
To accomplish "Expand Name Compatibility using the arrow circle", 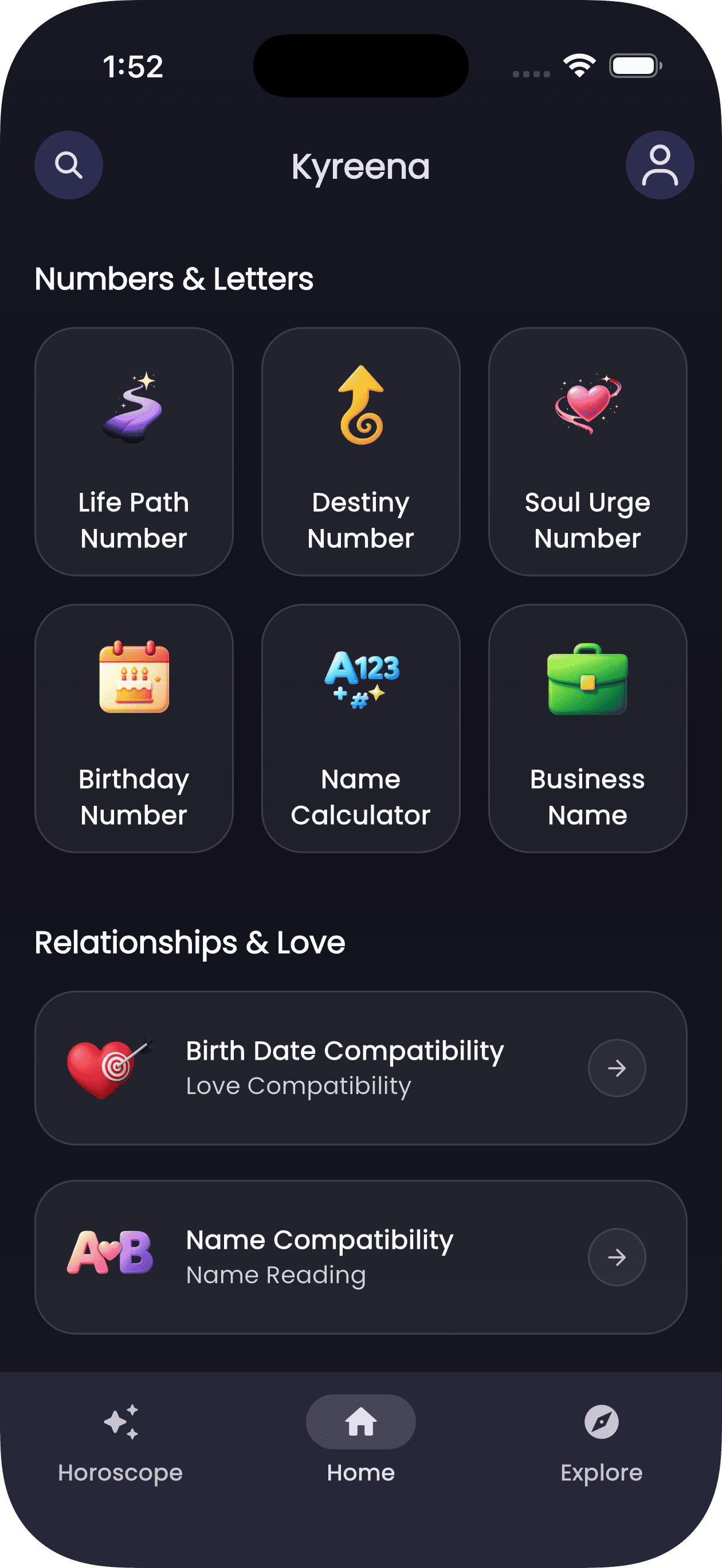I will point(617,1256).
